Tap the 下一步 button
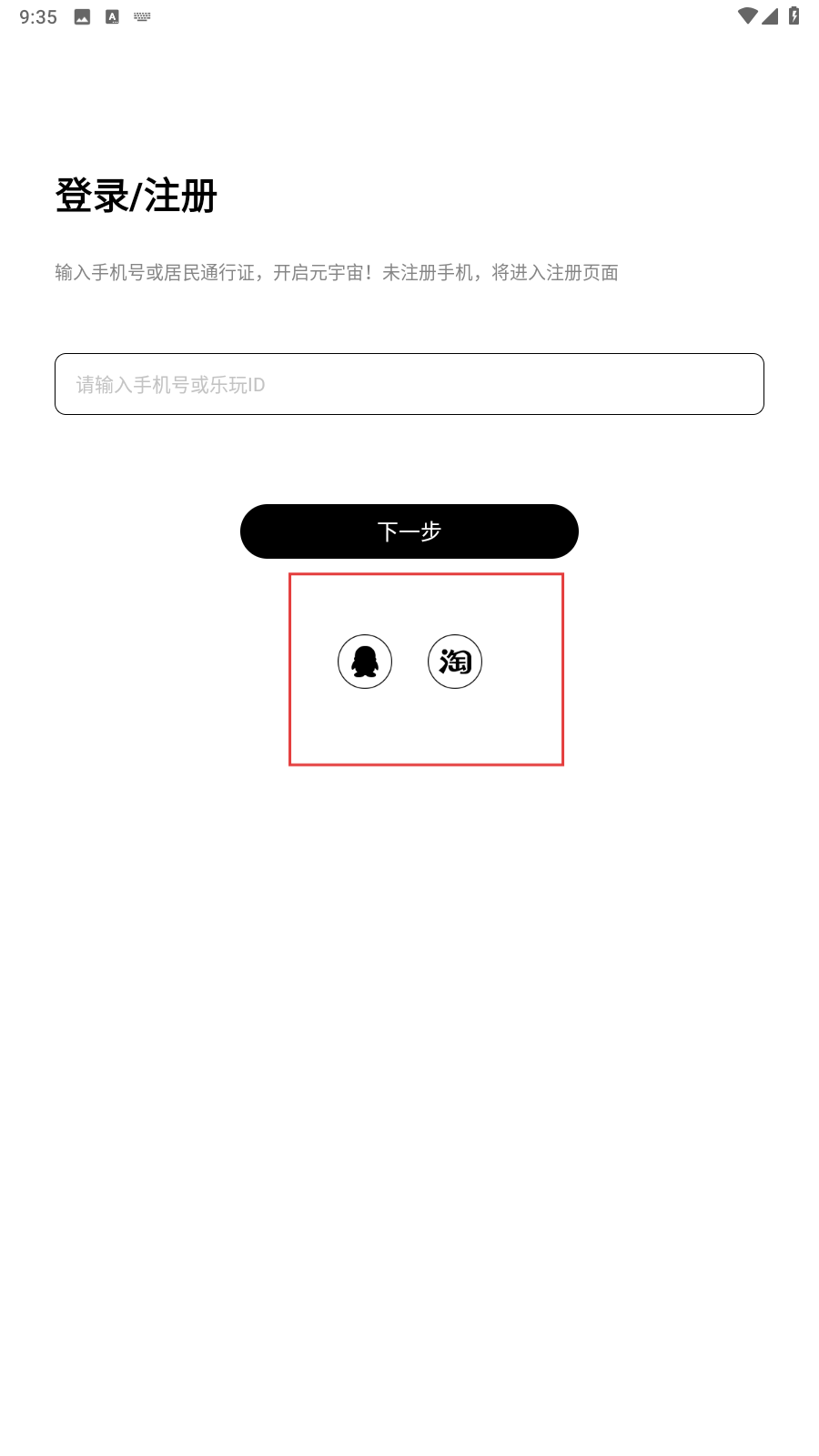This screenshot has height=1456, width=819. point(409,531)
